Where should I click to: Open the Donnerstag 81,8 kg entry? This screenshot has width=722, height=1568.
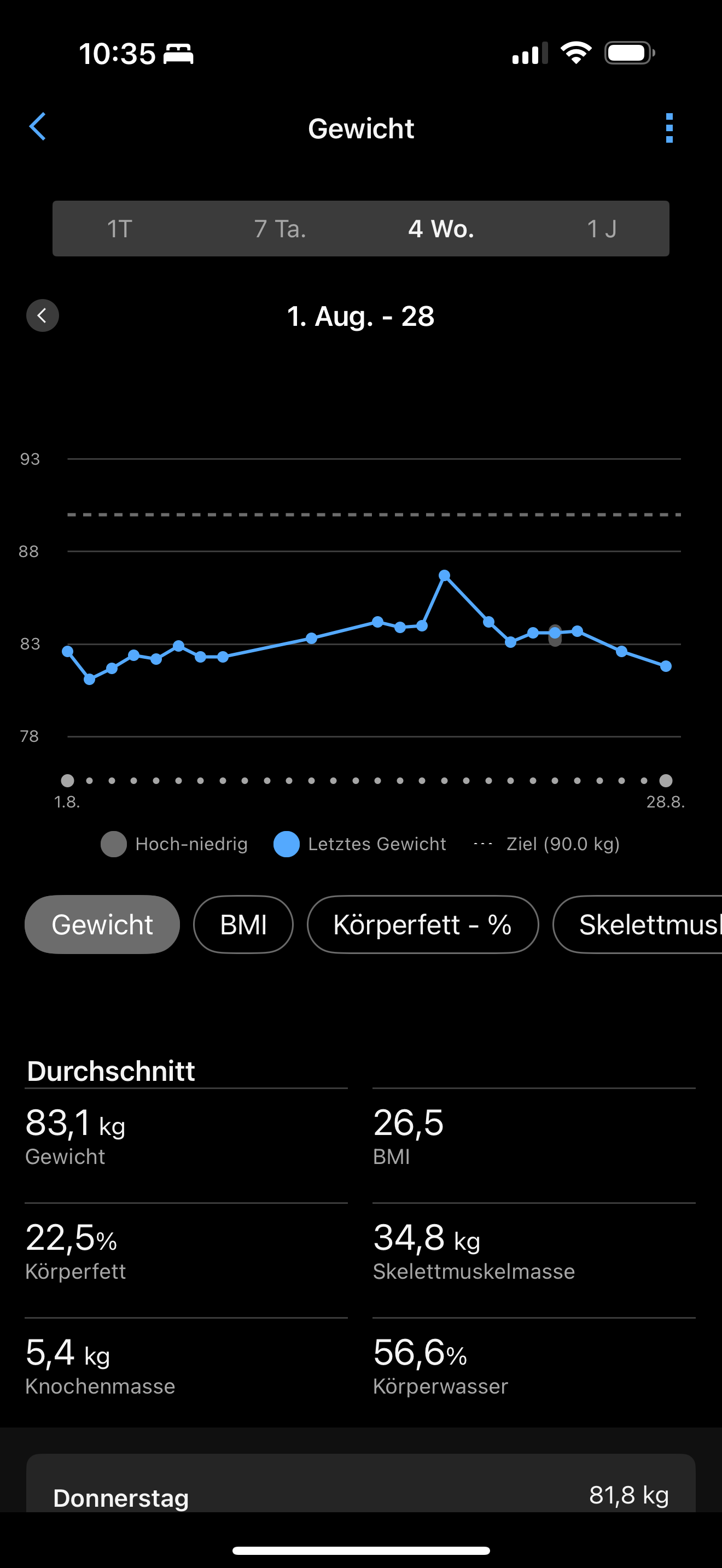click(360, 1491)
